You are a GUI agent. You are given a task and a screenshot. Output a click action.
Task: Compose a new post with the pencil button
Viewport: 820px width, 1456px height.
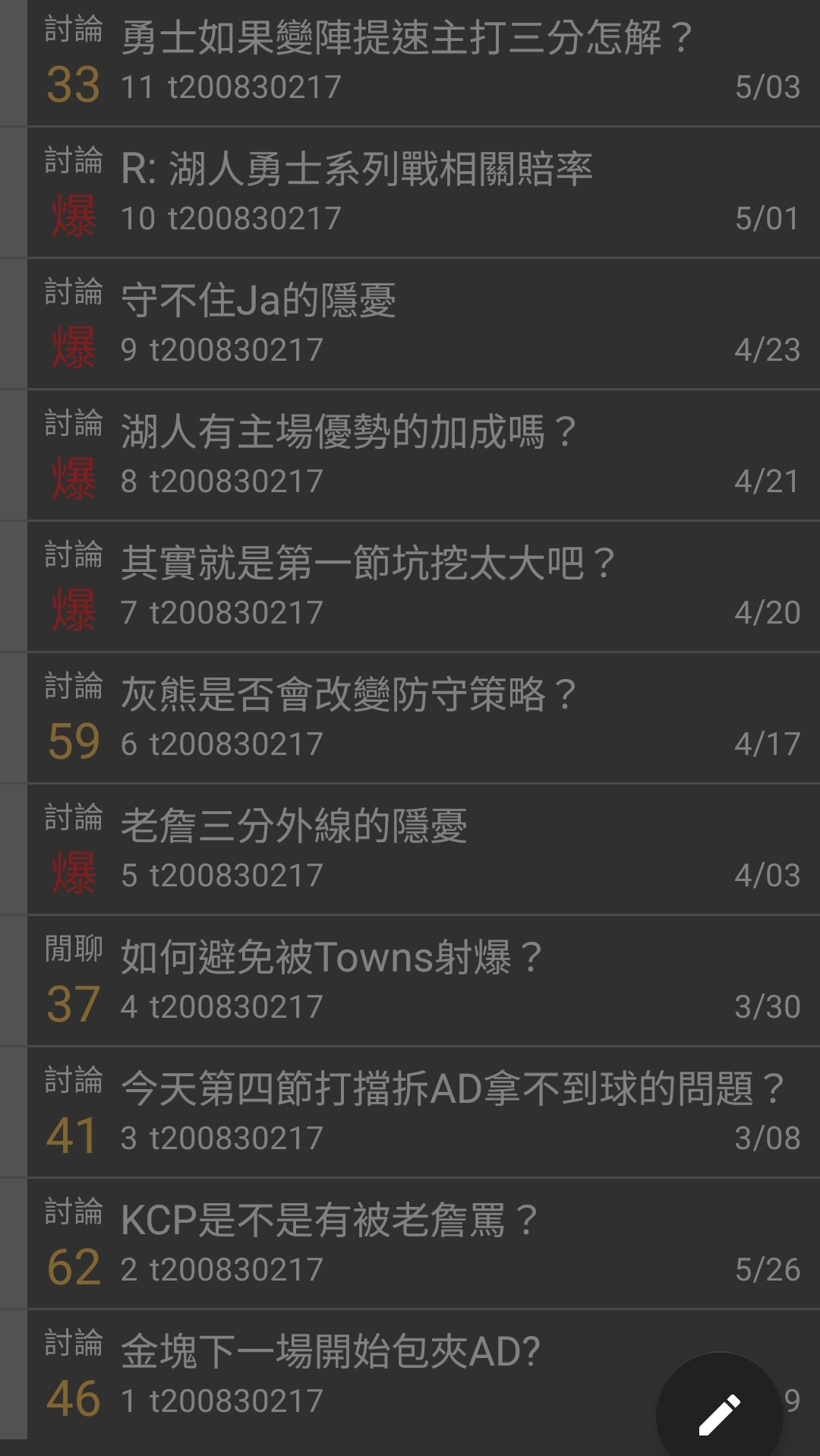pos(719,1414)
